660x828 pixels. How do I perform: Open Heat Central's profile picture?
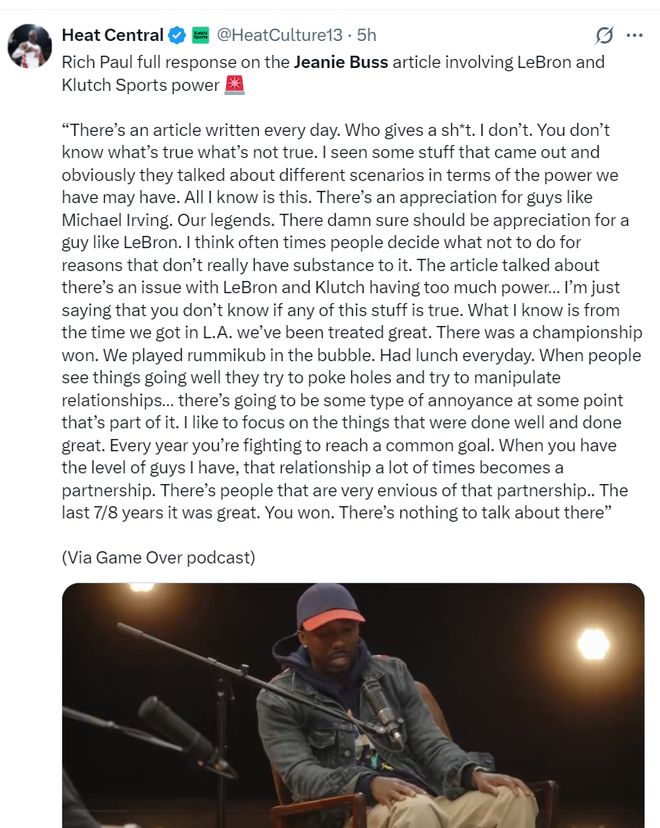point(29,45)
